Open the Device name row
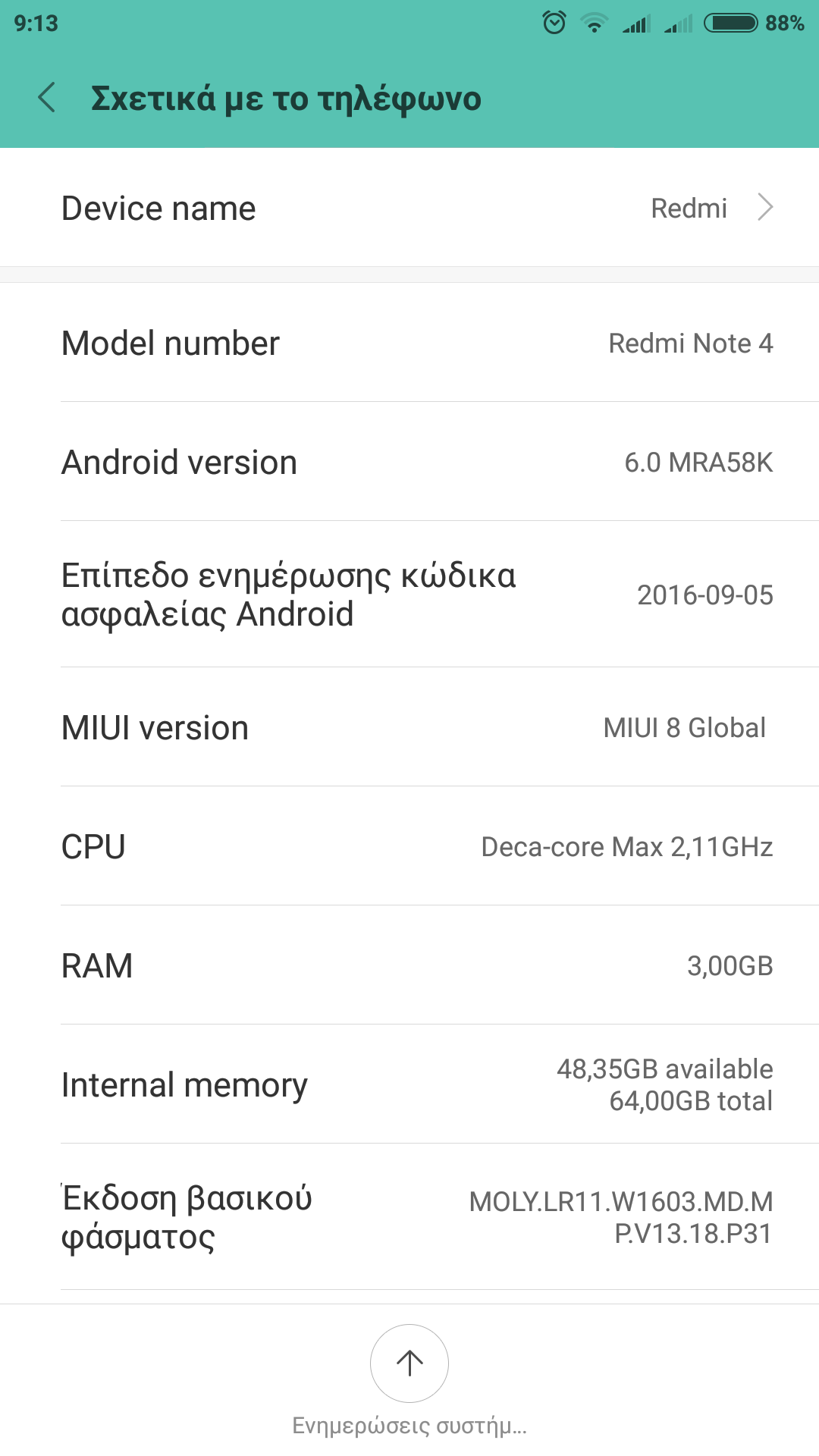This screenshot has width=819, height=1456. (409, 208)
